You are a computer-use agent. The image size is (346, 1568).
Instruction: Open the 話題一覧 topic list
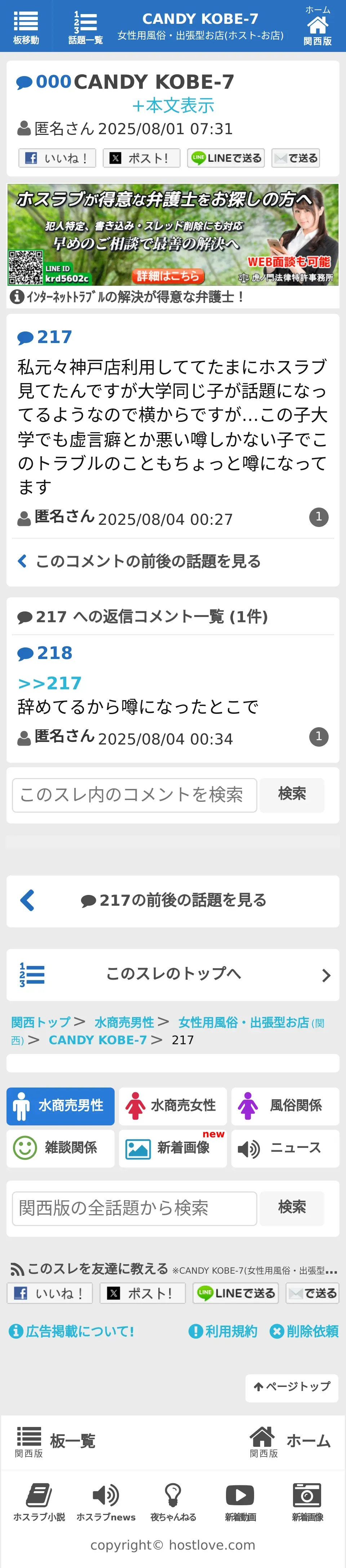[x=85, y=27]
